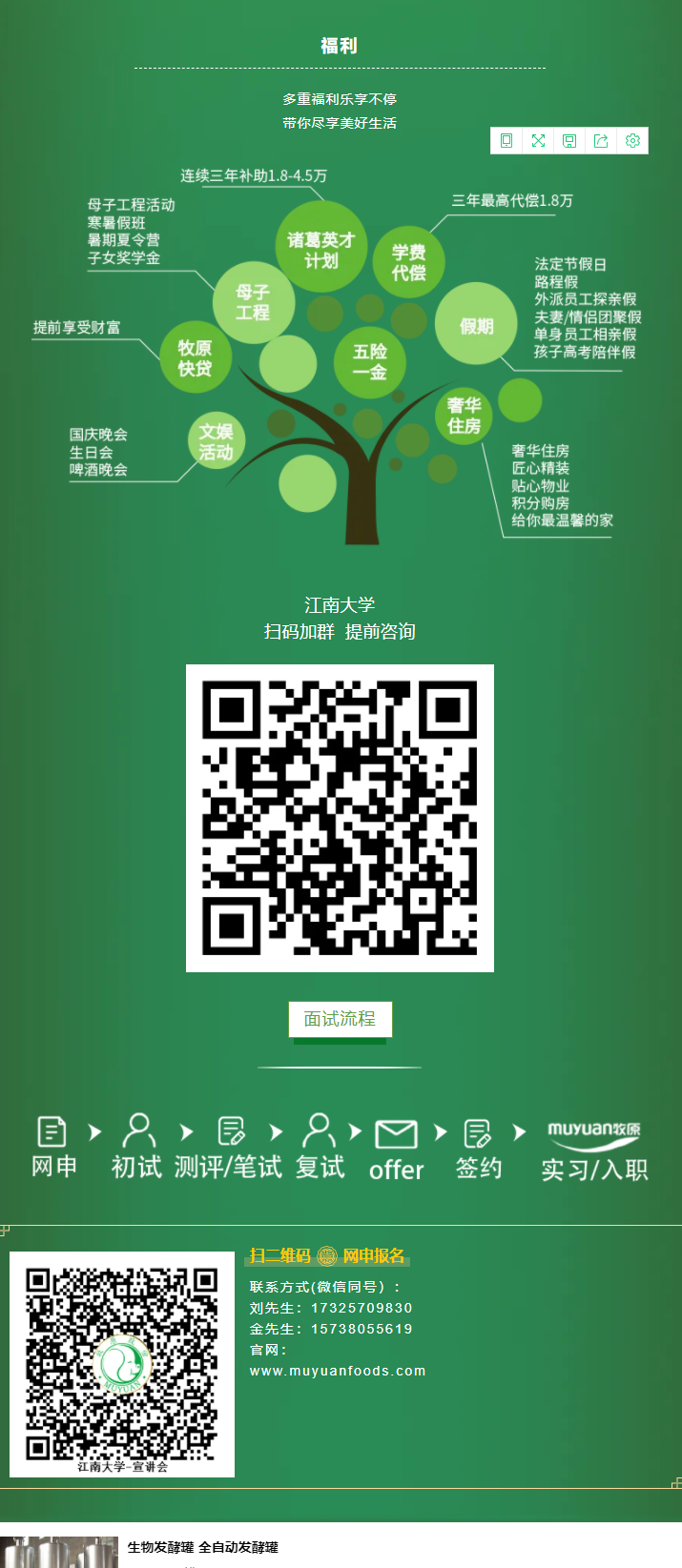682x1568 pixels.
Task: Save the image with the disk icon
Action: click(x=569, y=141)
